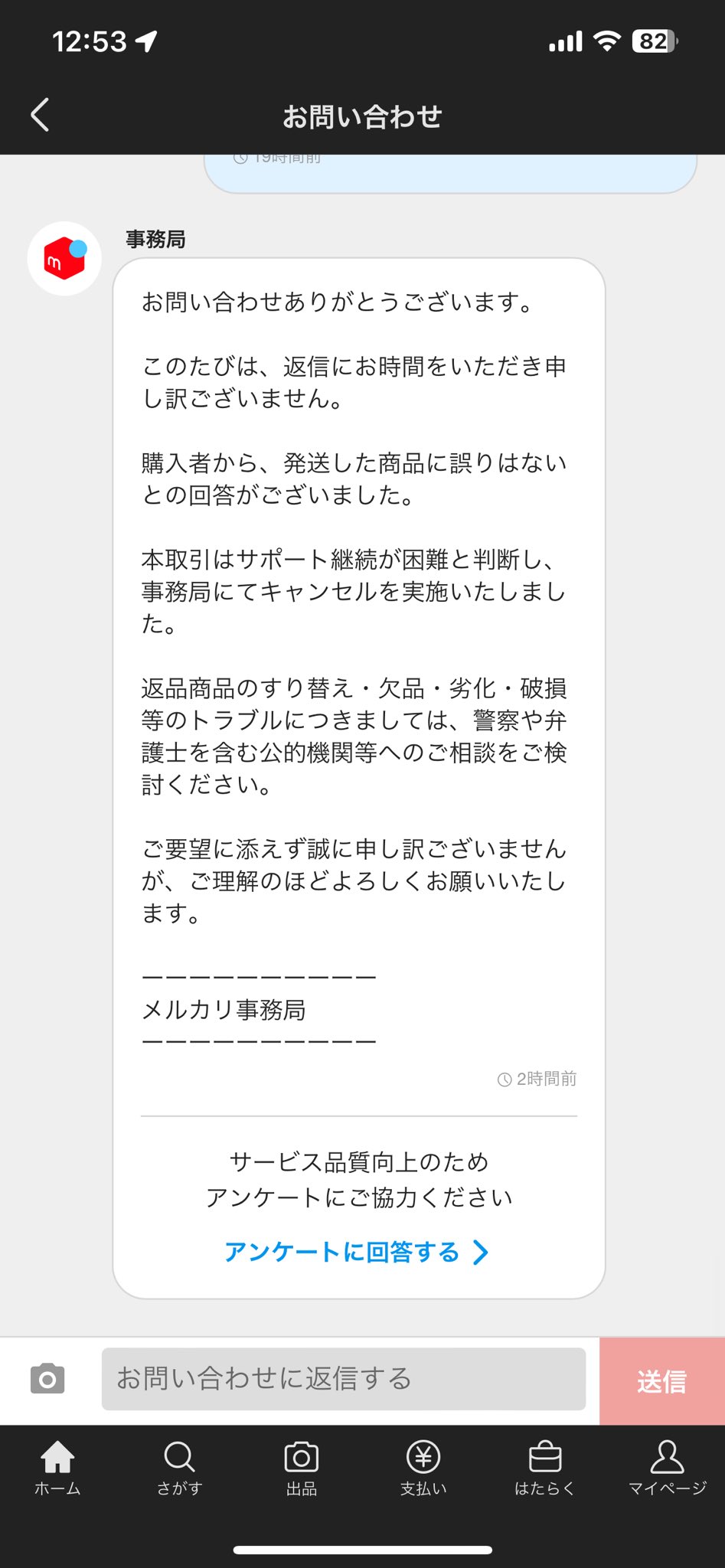This screenshot has width=725, height=1568.
Task: Open the はたらく tab
Action: 545,1468
